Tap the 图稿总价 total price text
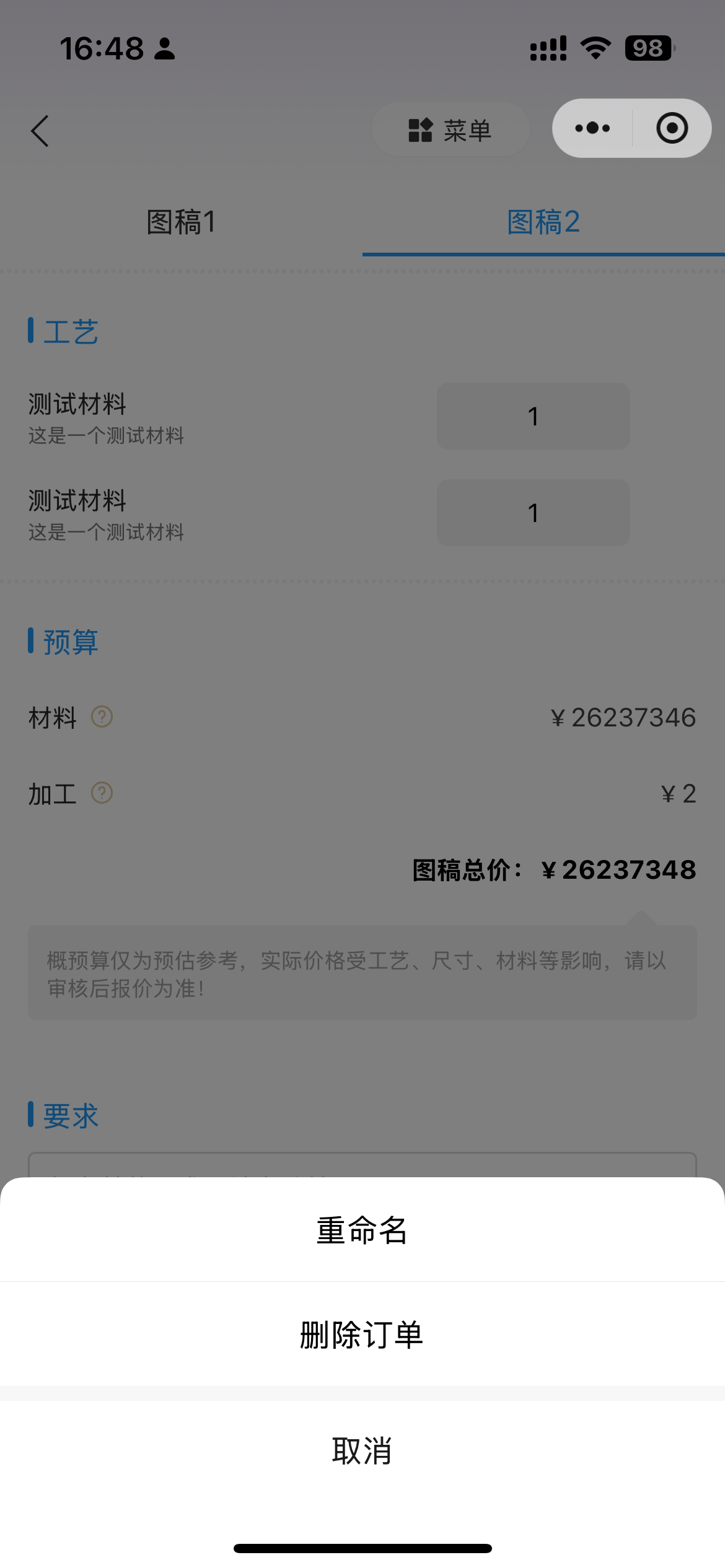725x1568 pixels. coord(553,870)
